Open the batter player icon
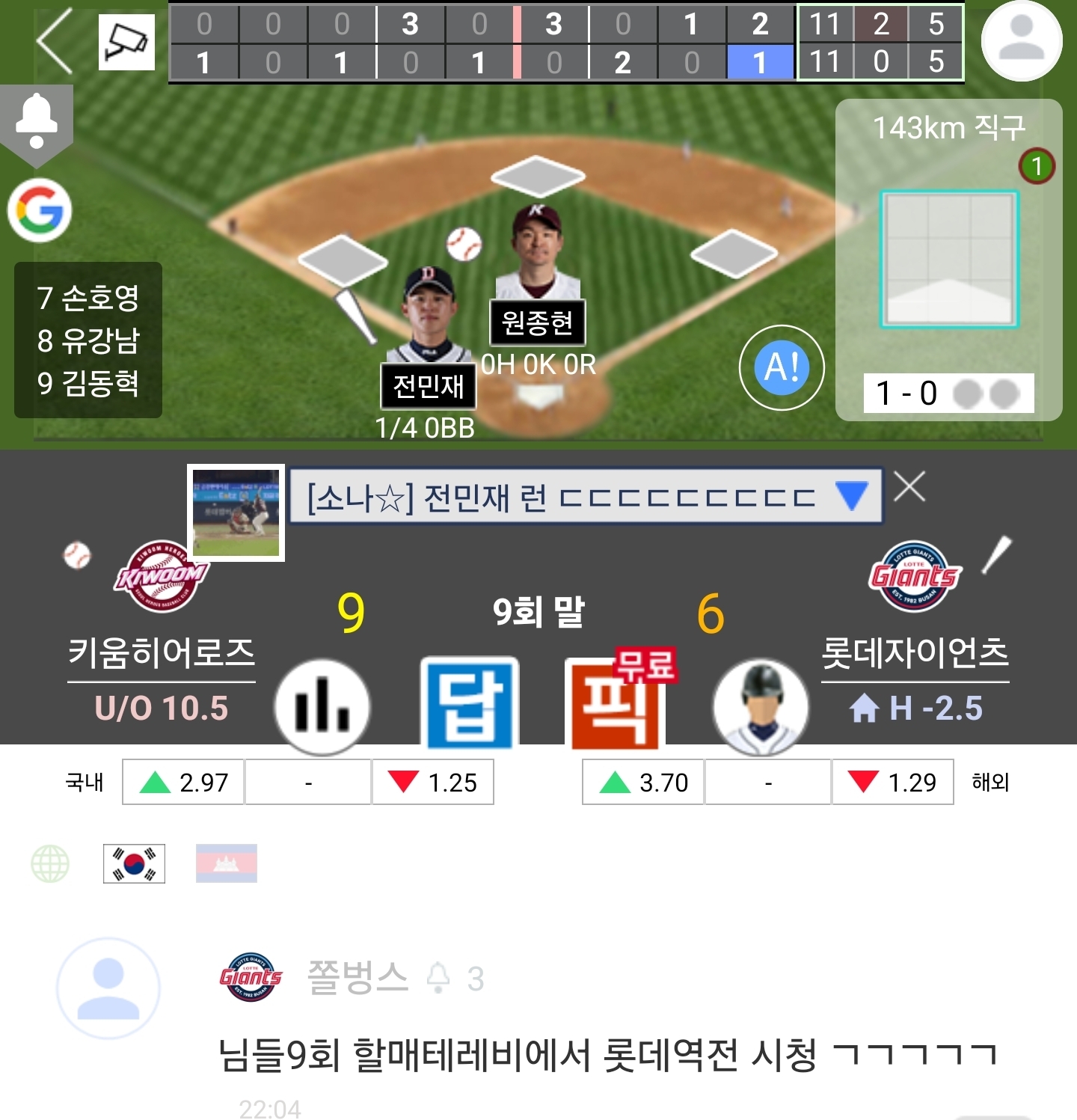1077x1120 pixels. point(761,706)
